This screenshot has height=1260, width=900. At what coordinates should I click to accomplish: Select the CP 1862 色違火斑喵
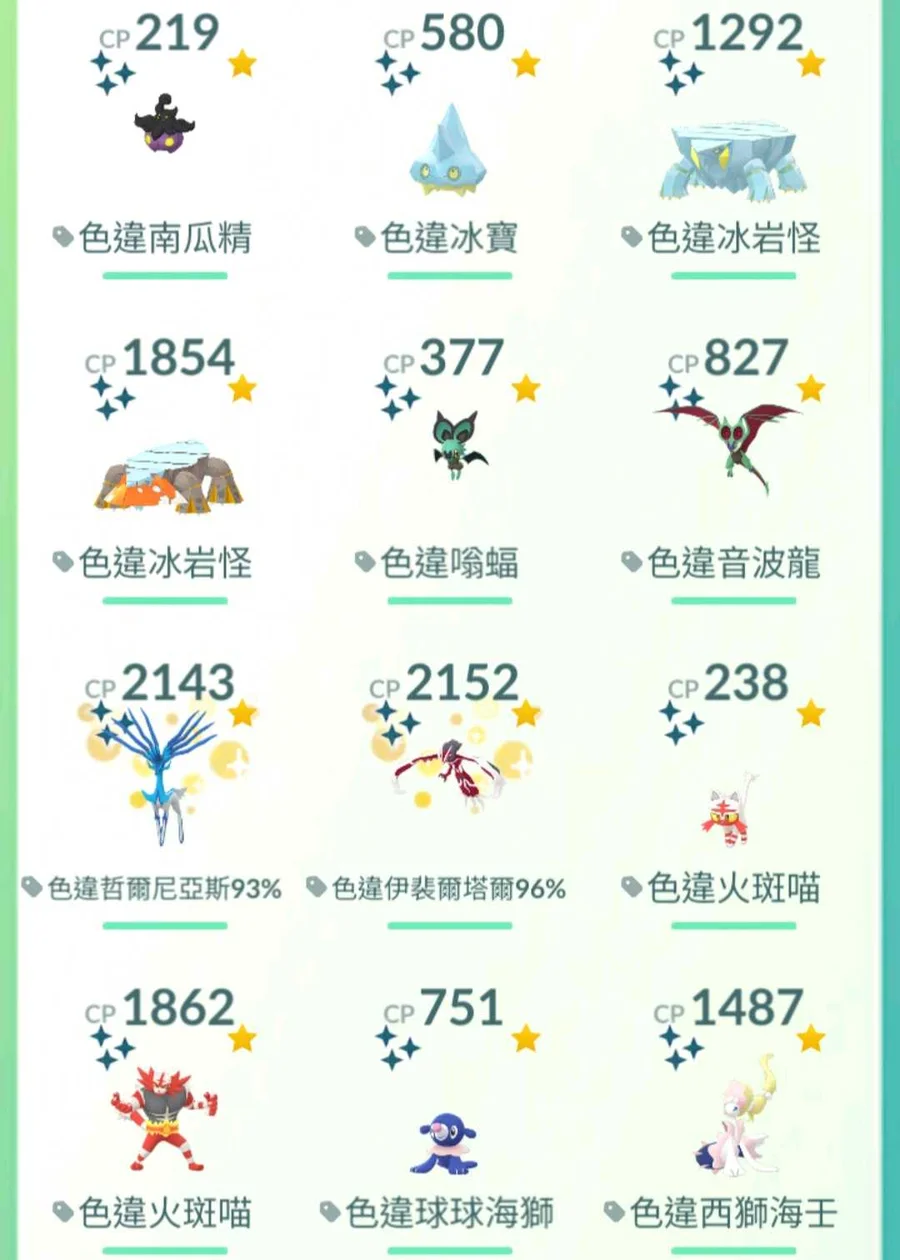click(165, 1115)
